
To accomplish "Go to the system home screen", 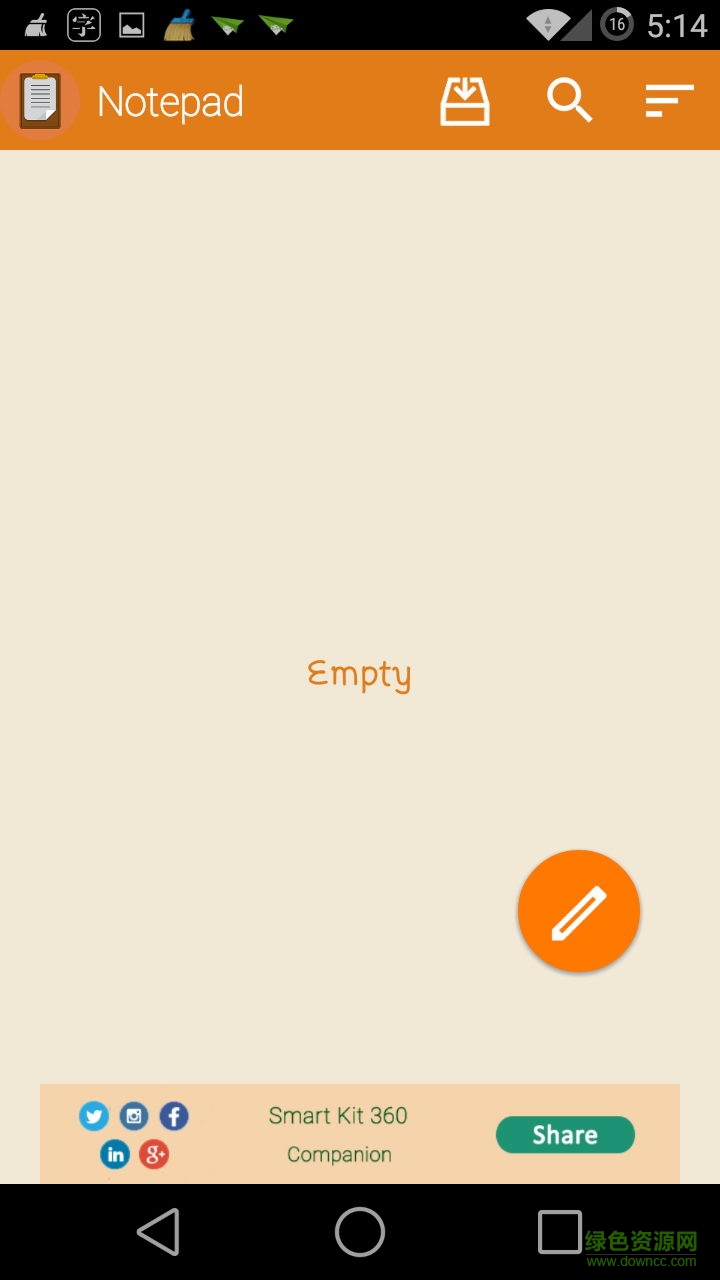I will pos(360,1231).
